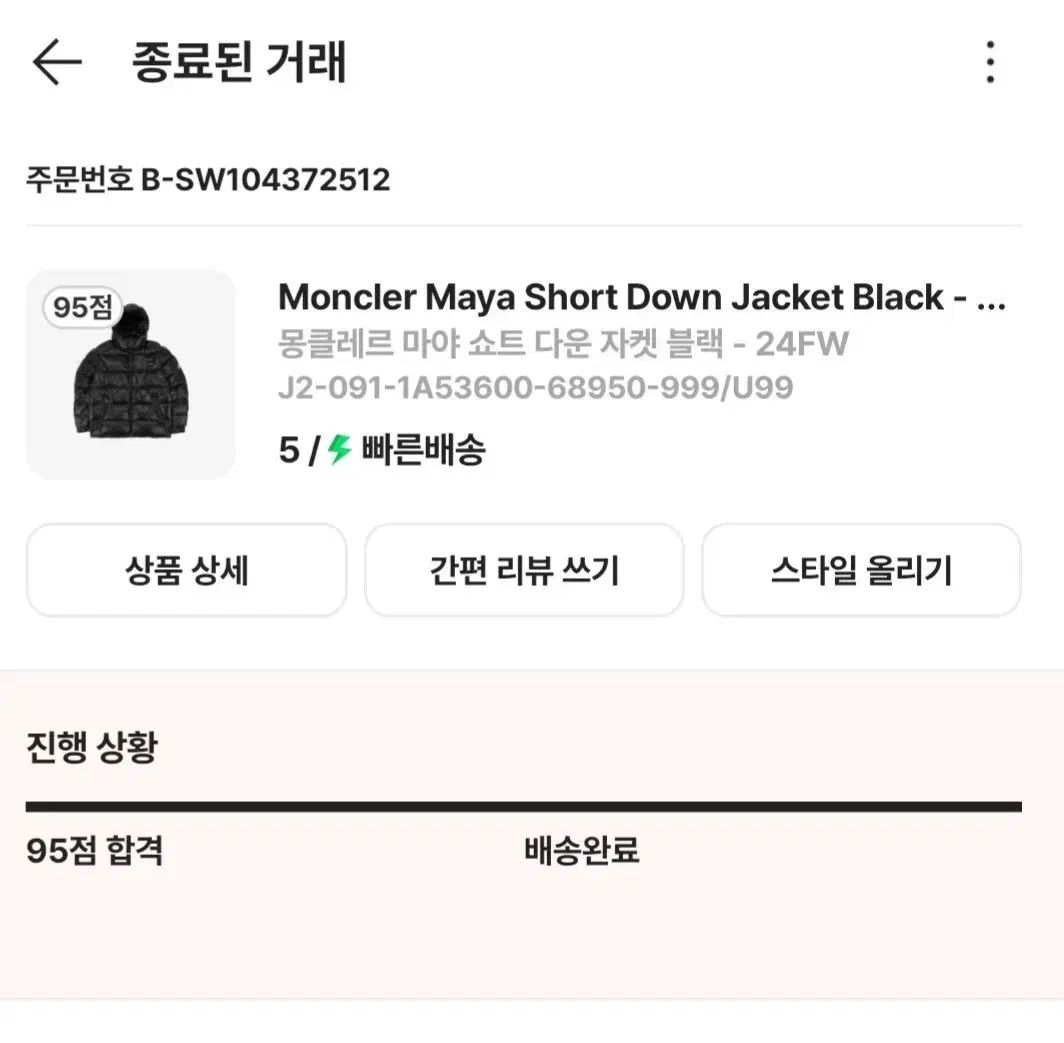Open the three-dot overflow menu
This screenshot has width=1064, height=1043.
pyautogui.click(x=989, y=63)
